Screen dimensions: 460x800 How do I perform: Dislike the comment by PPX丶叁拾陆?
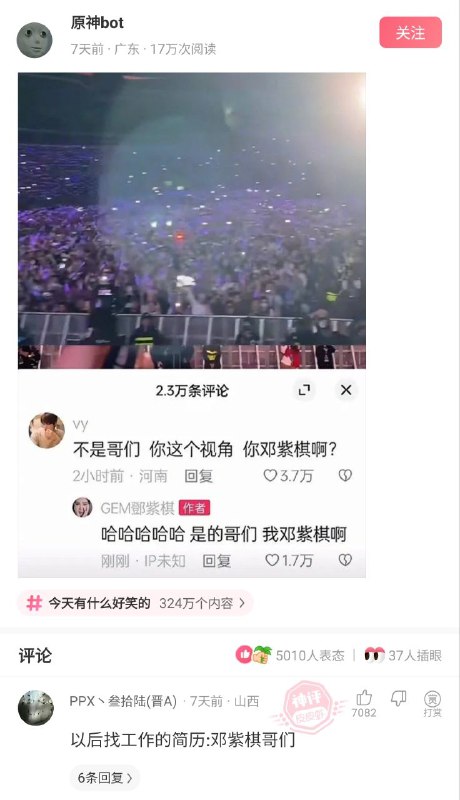pyautogui.click(x=398, y=698)
